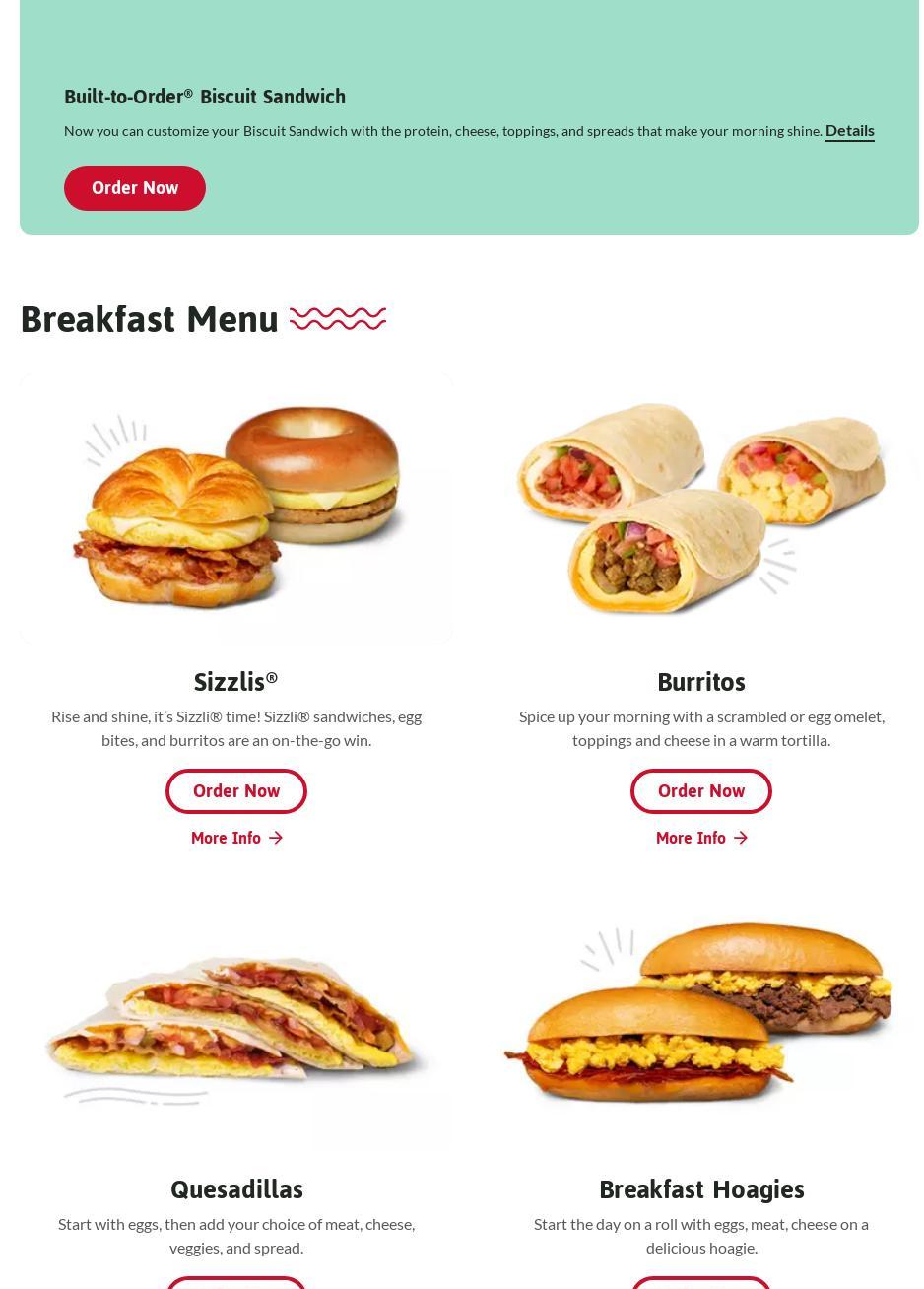The width and height of the screenshot is (924, 1289).
Task: Click the Breakfast Hoagies product image
Action: pyautogui.click(x=701, y=1017)
